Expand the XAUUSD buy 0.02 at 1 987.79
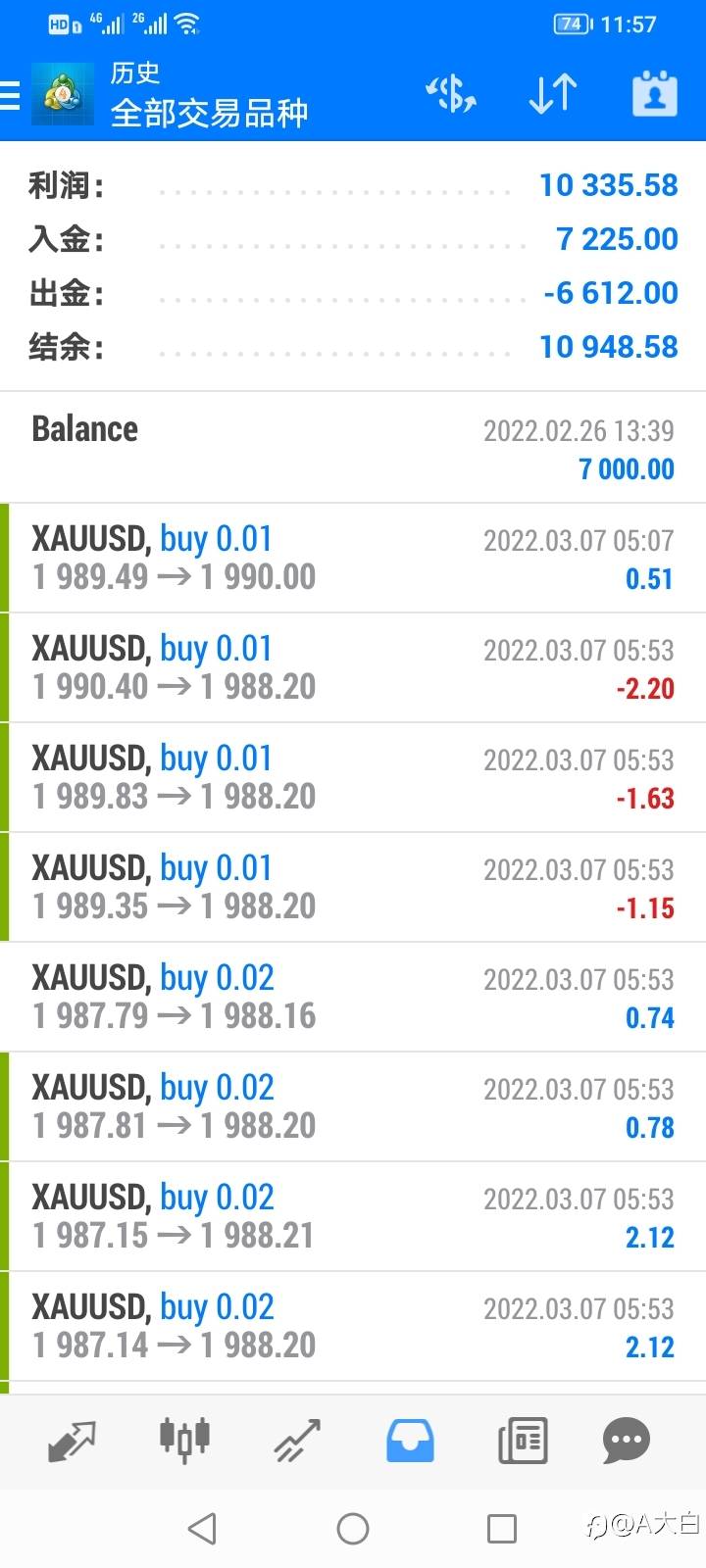Viewport: 706px width, 1568px height. 353,997
